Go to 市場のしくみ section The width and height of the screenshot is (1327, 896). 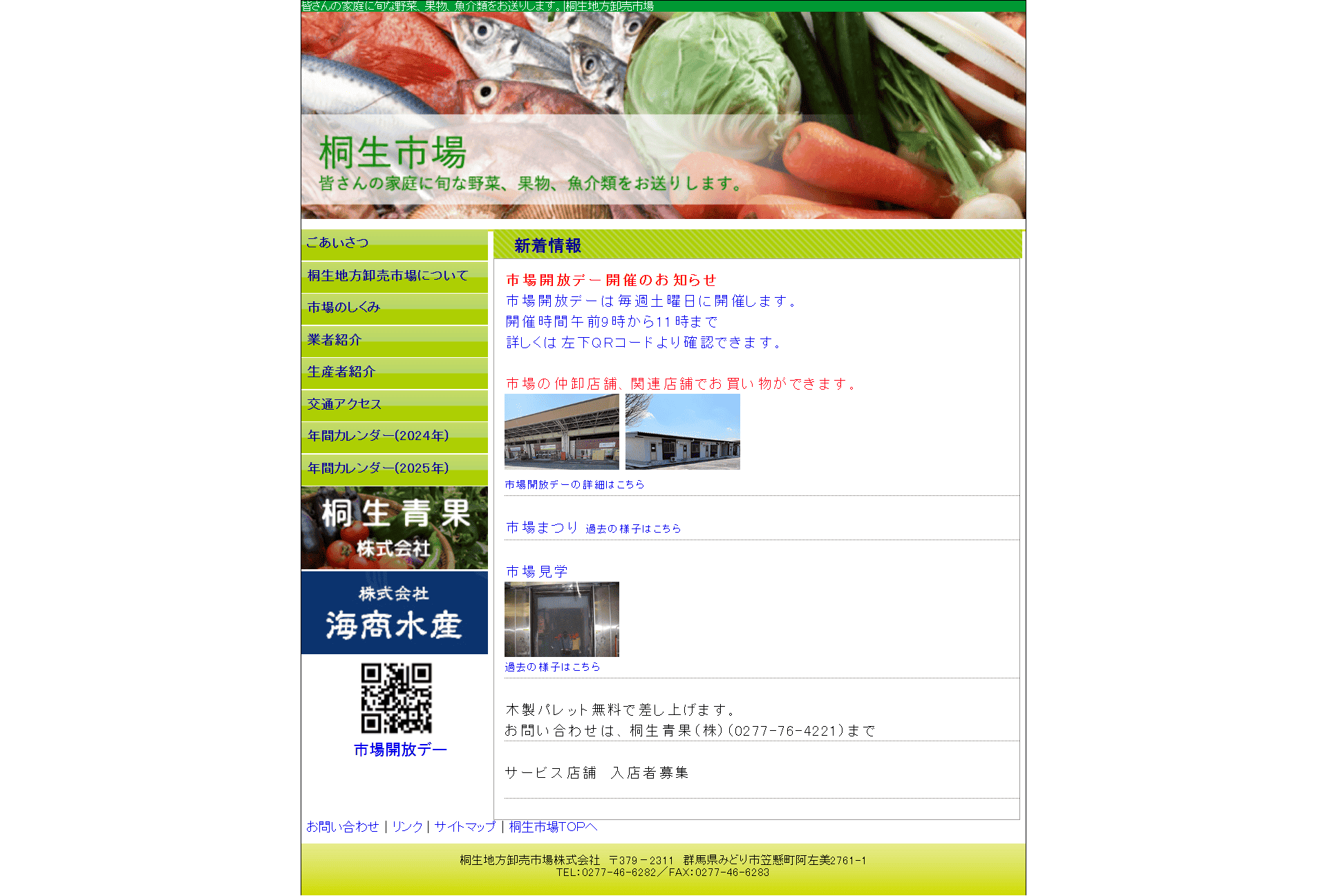pos(344,307)
